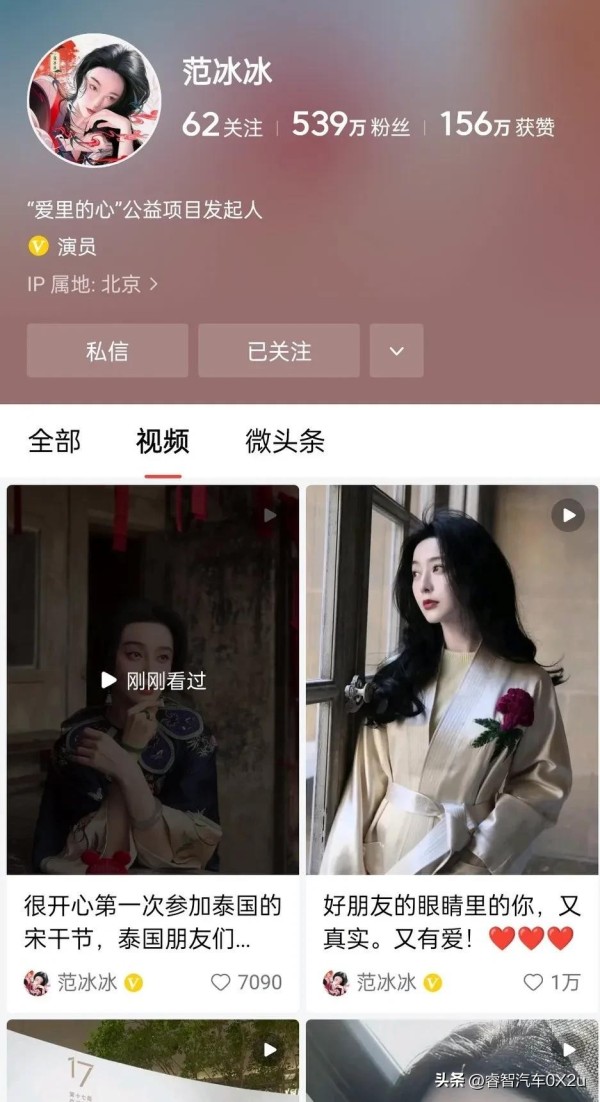Image resolution: width=600 pixels, height=1102 pixels.
Task: Tap the 已关注 button to unfollow
Action: [x=279, y=351]
